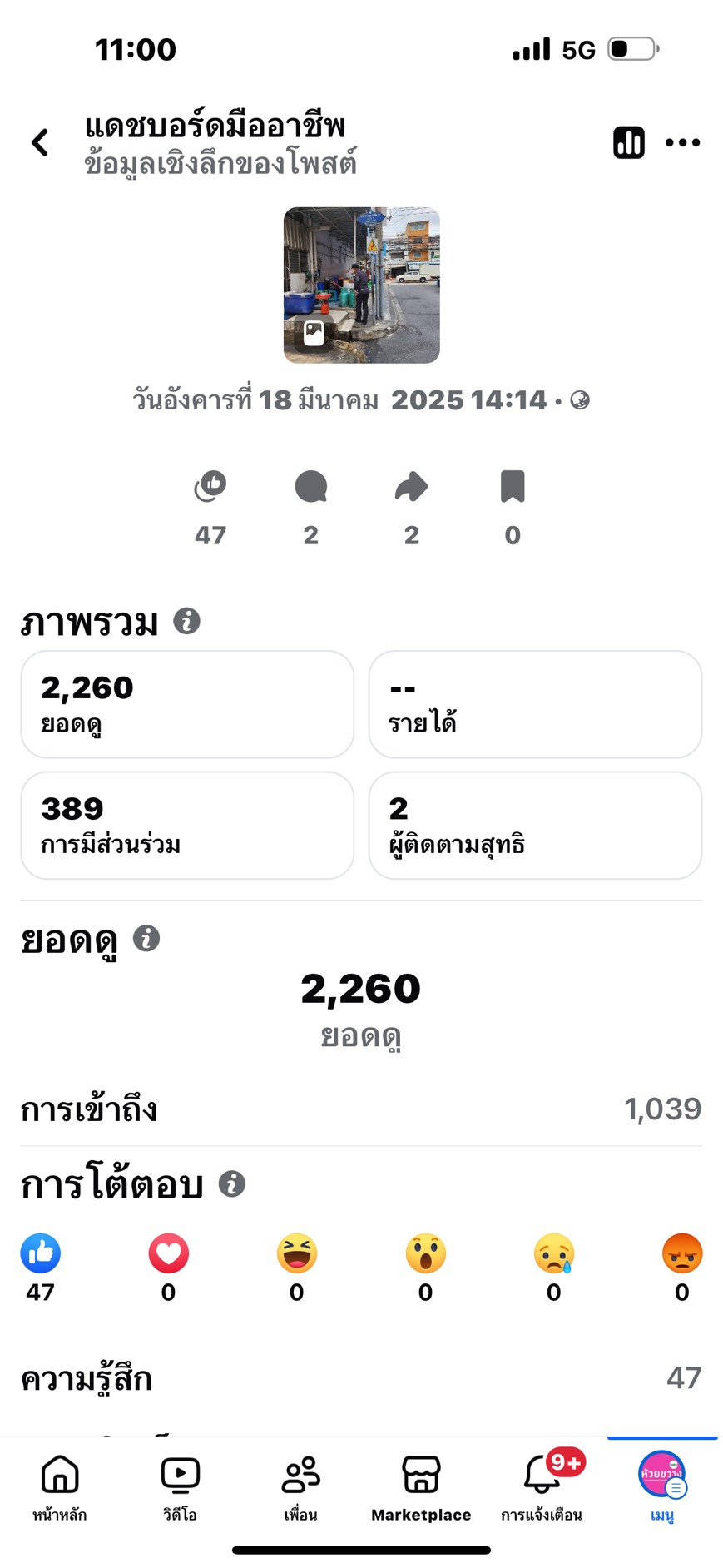Show info about ยอดดู section
The height and width of the screenshot is (1568, 723).
click(x=146, y=939)
